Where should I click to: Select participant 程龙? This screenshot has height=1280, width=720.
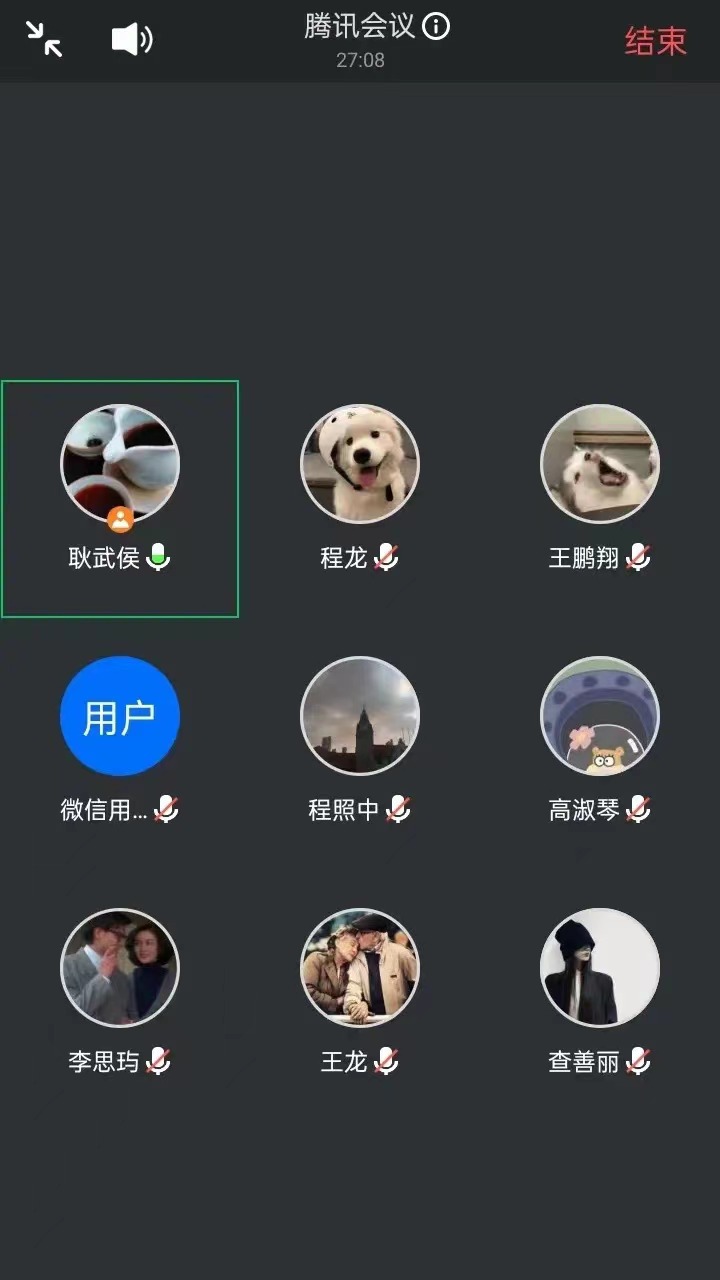(360, 465)
